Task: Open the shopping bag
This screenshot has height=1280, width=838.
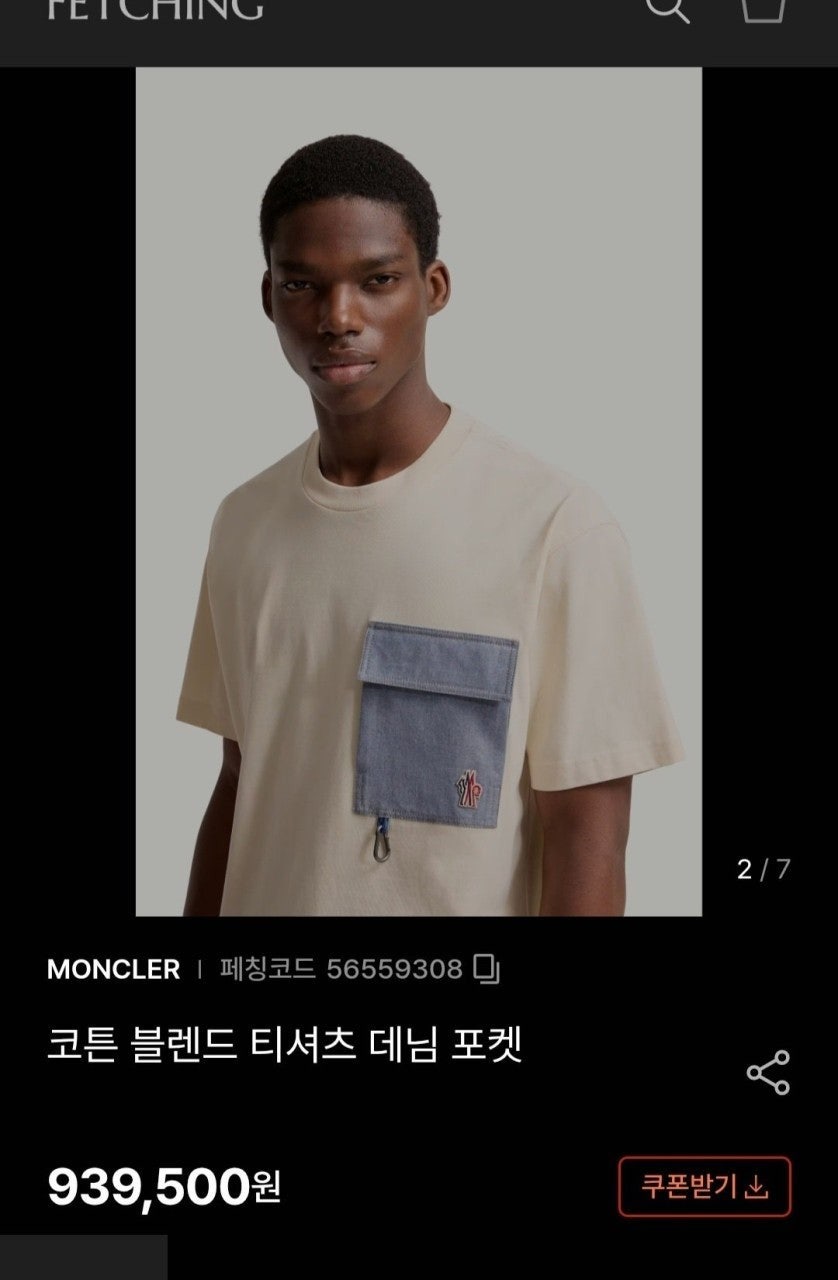Action: point(763,8)
